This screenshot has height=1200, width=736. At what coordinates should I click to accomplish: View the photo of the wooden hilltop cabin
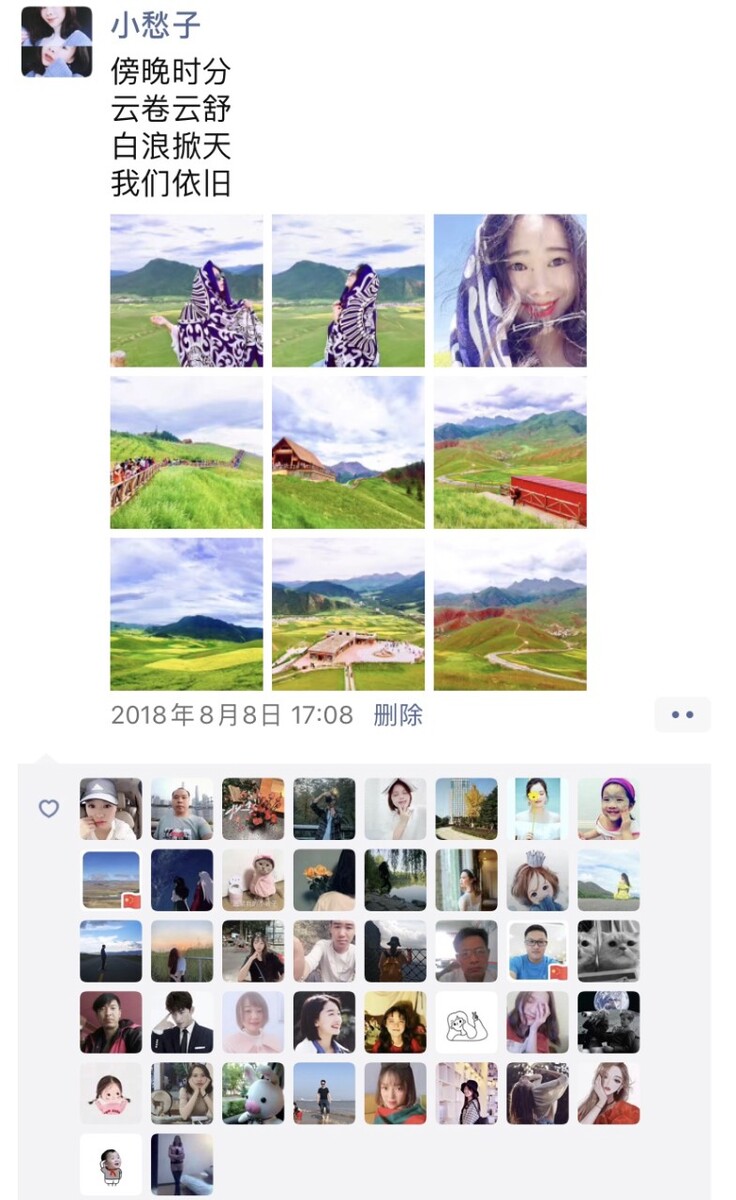[x=348, y=452]
